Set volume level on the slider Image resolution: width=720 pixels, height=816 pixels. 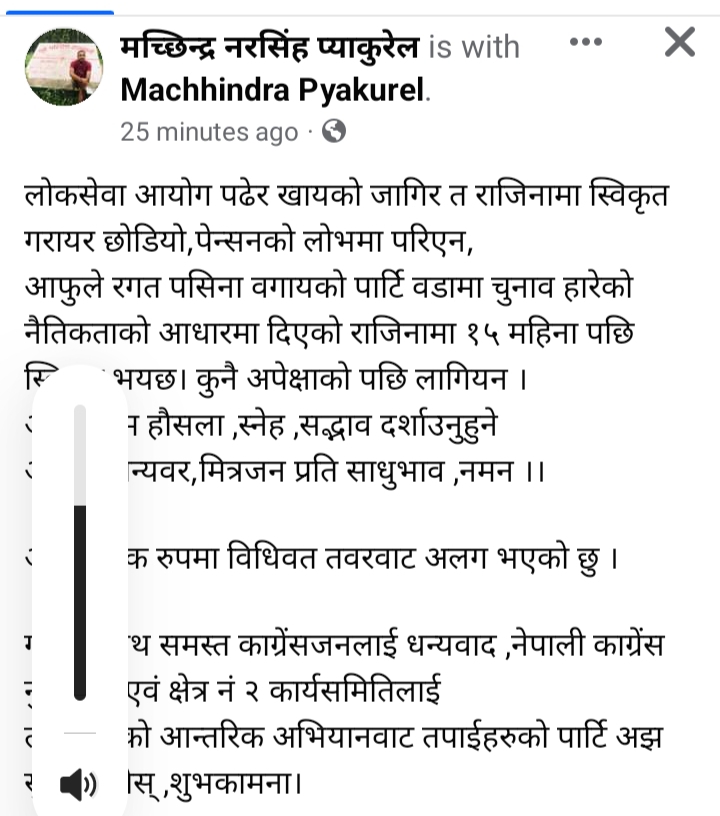[x=80, y=550]
